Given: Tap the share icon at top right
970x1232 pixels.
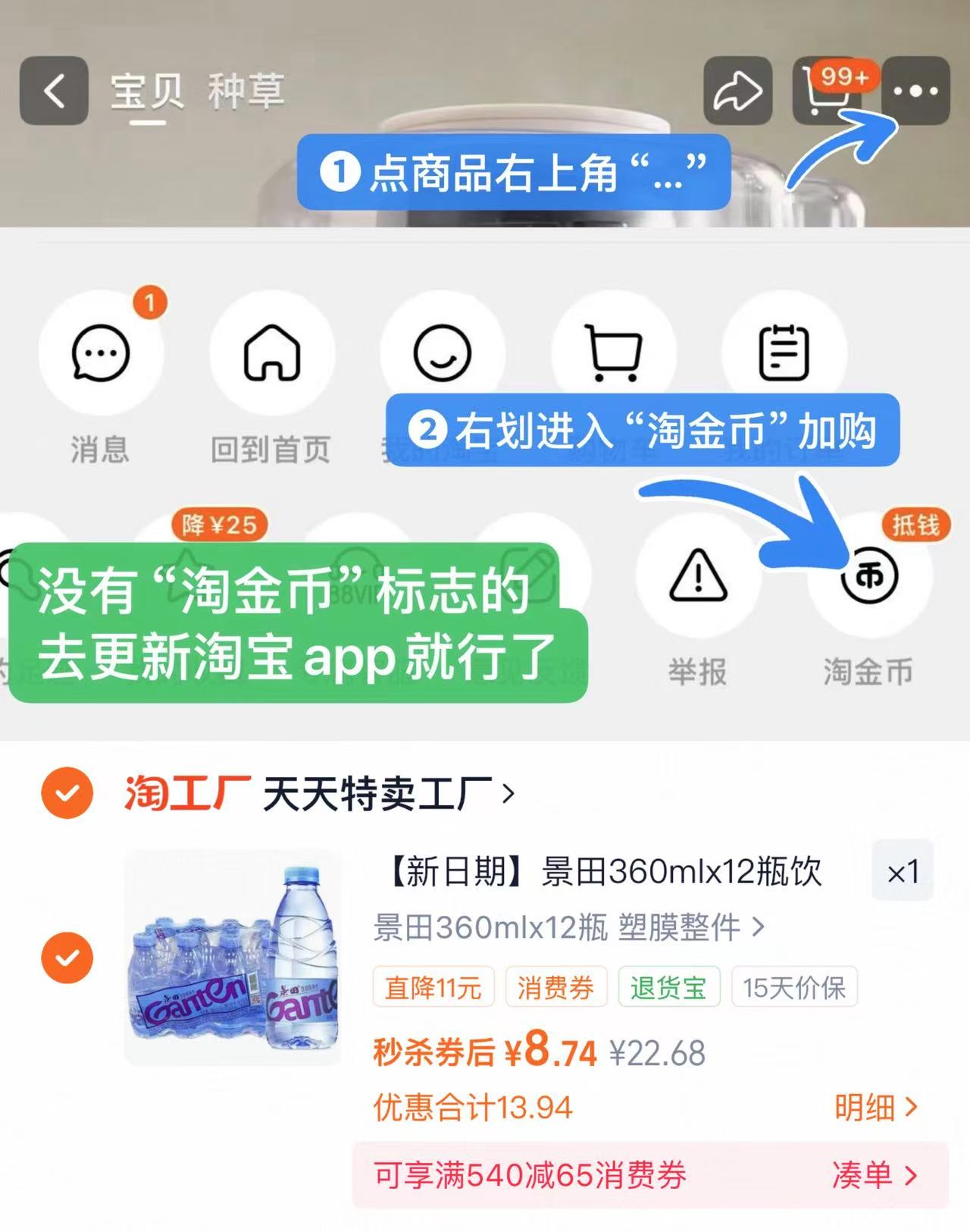Looking at the screenshot, I should point(739,90).
